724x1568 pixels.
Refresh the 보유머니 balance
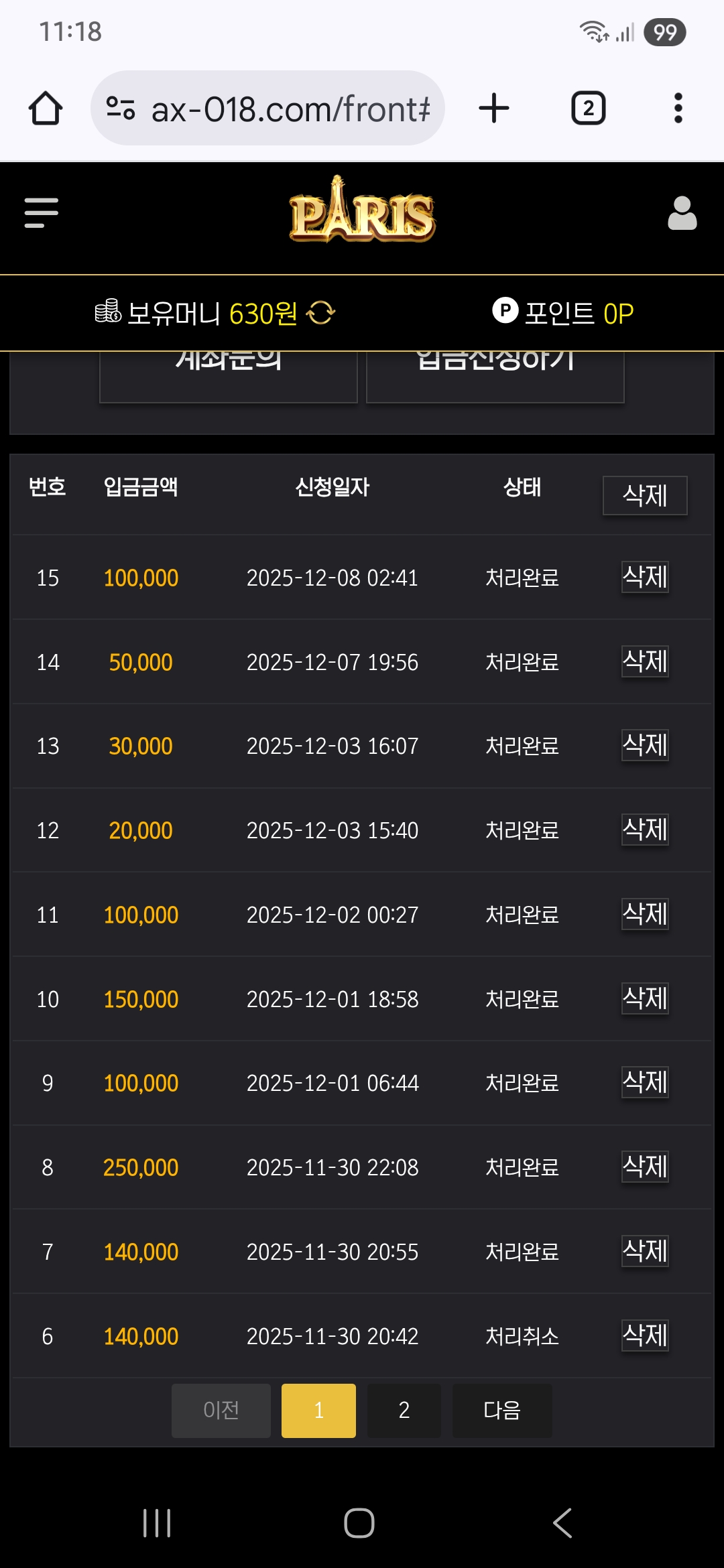pos(321,313)
